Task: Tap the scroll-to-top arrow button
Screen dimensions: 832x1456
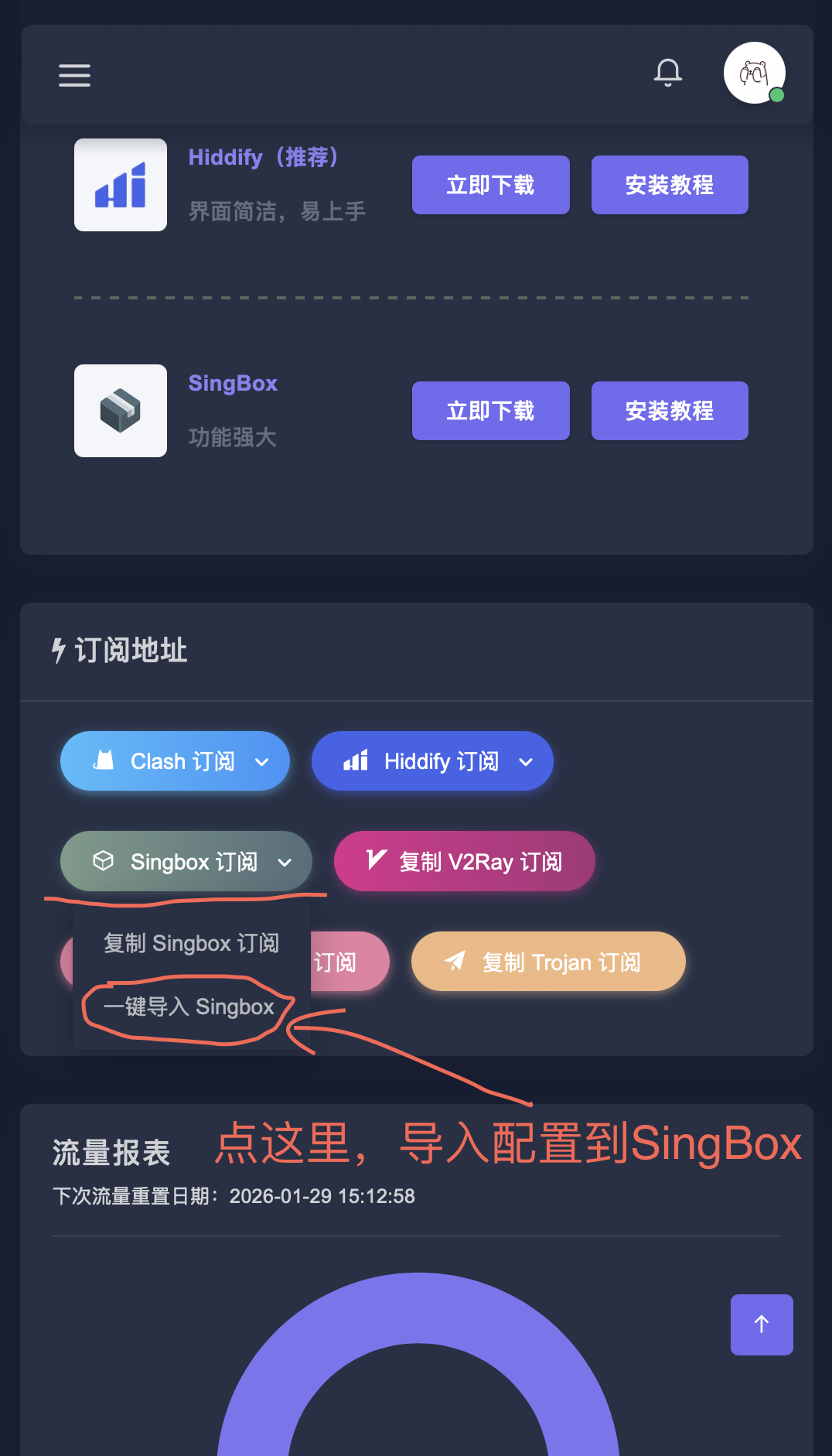Action: coord(761,1324)
